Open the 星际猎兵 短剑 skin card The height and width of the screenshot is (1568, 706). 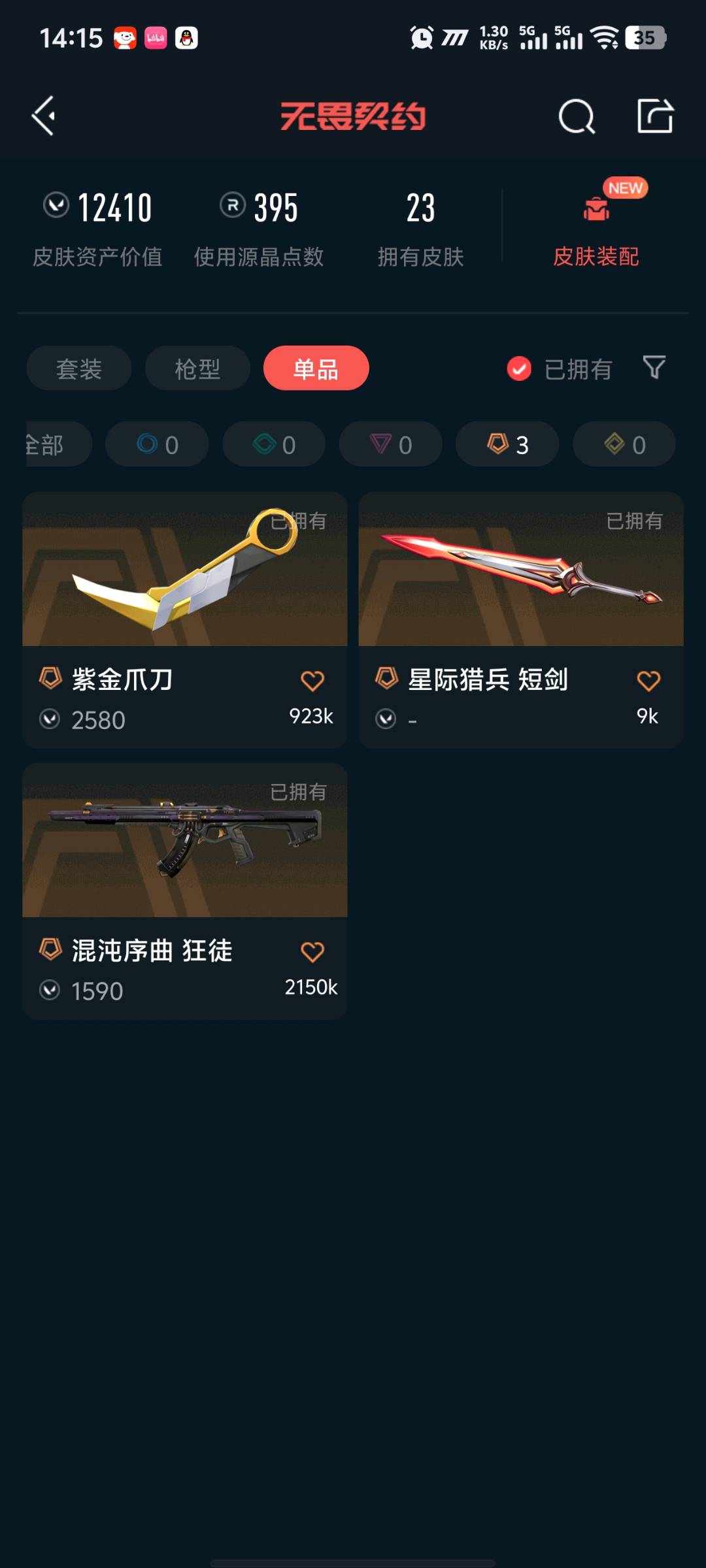521,620
